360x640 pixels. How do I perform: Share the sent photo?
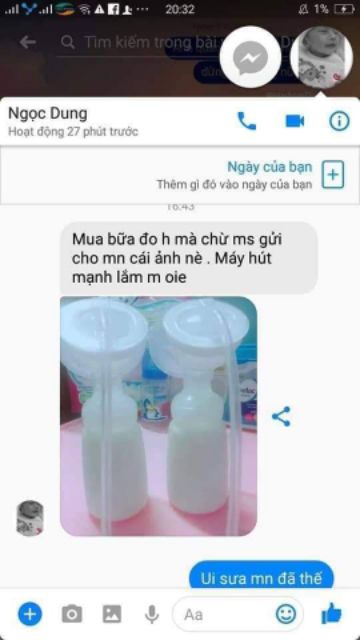pos(281,416)
